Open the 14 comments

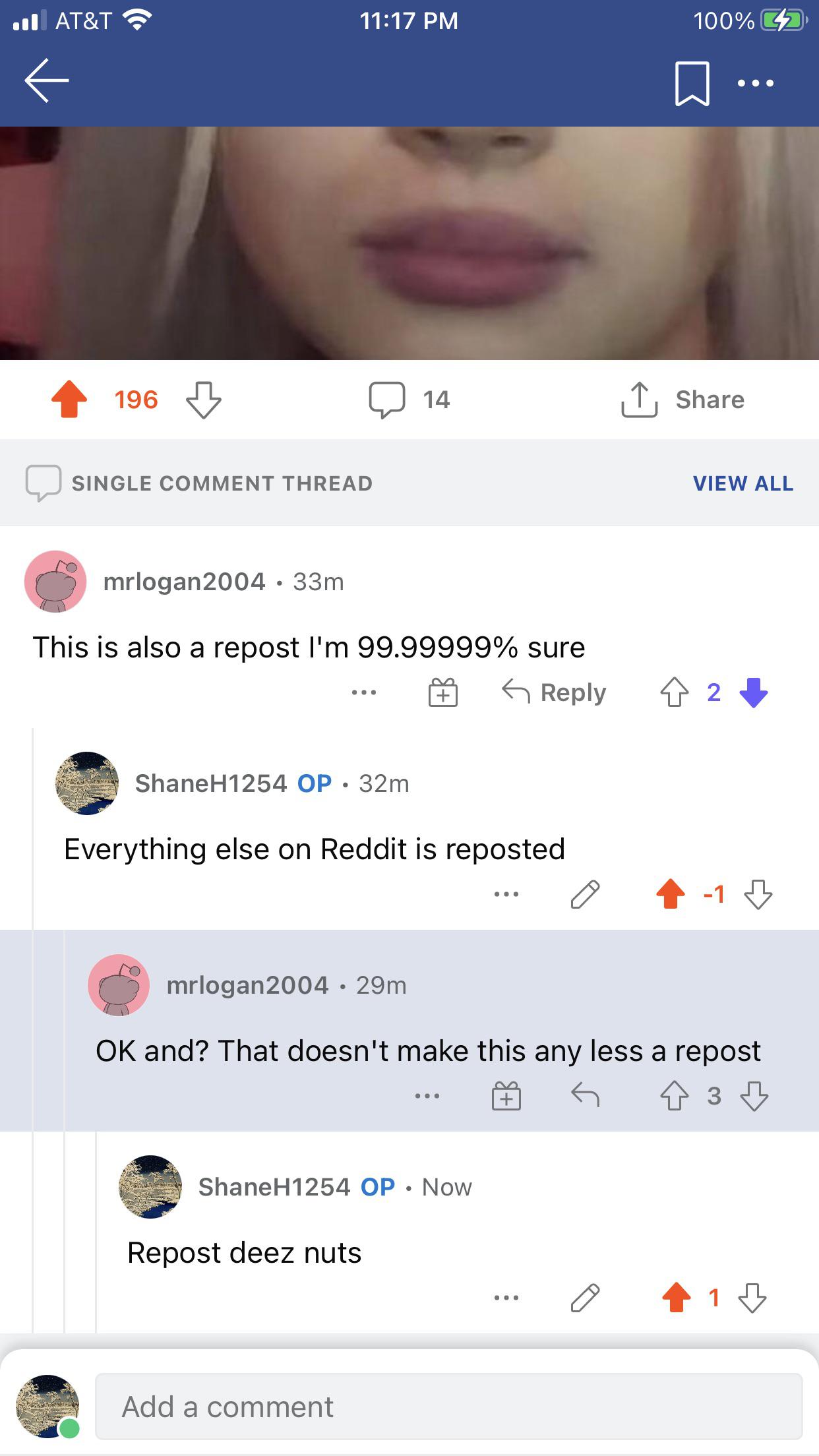tap(409, 400)
